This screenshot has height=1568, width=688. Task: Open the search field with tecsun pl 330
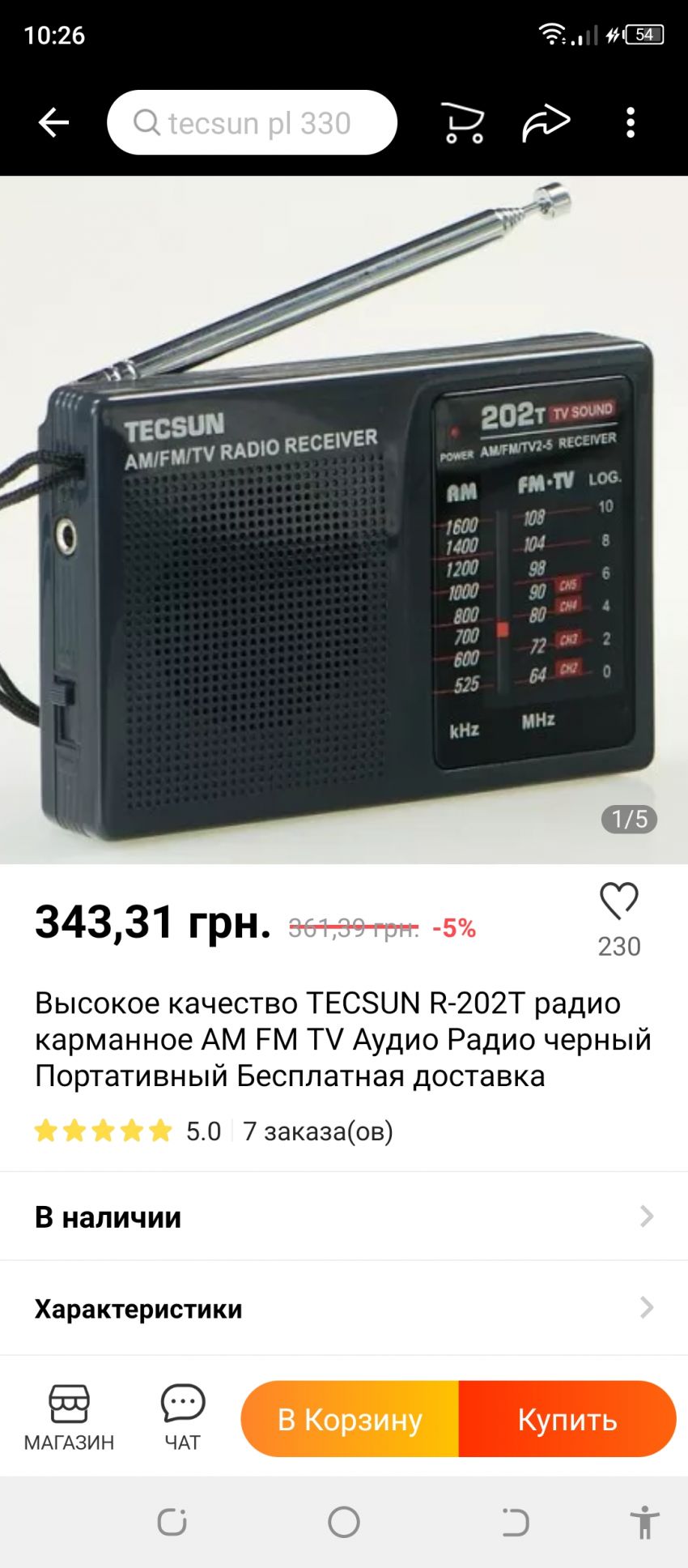(252, 123)
